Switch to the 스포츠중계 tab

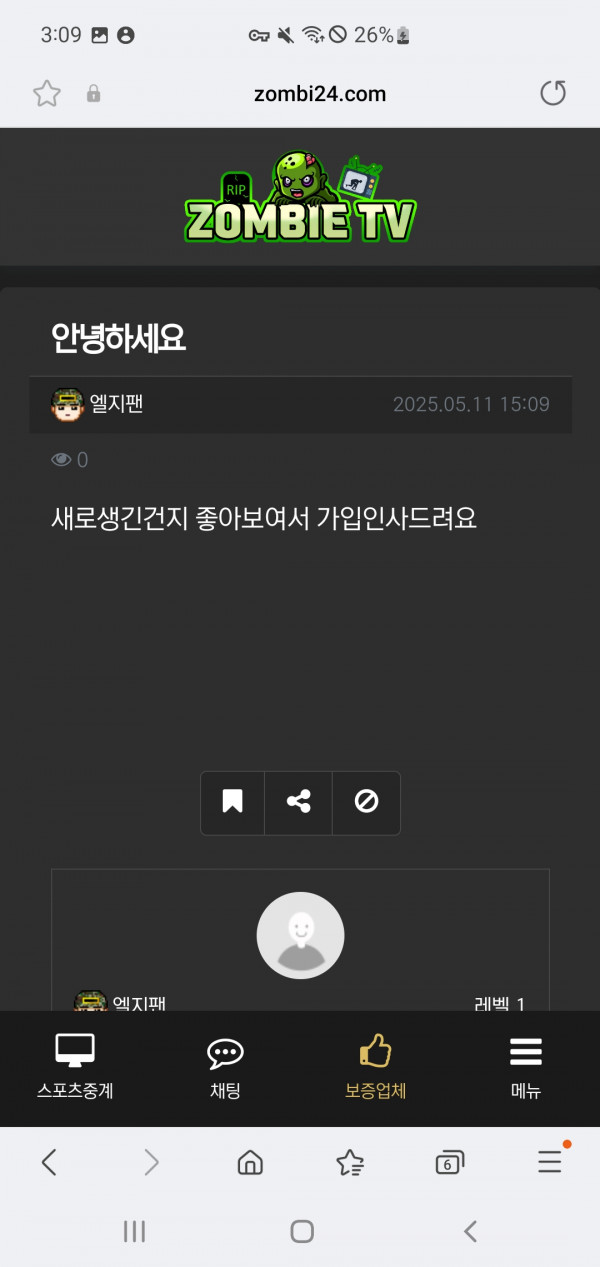pos(75,1067)
